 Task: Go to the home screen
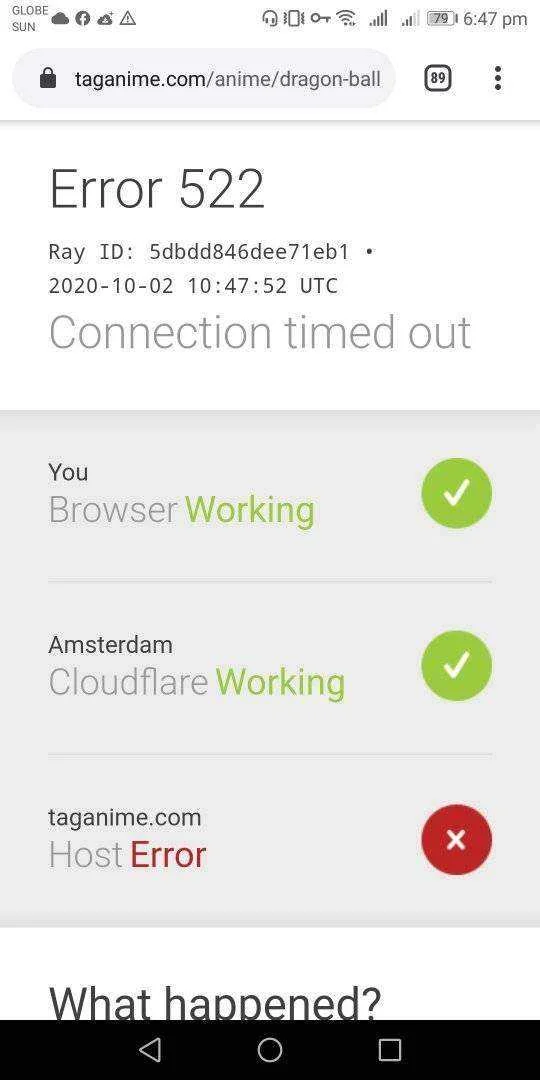270,1050
